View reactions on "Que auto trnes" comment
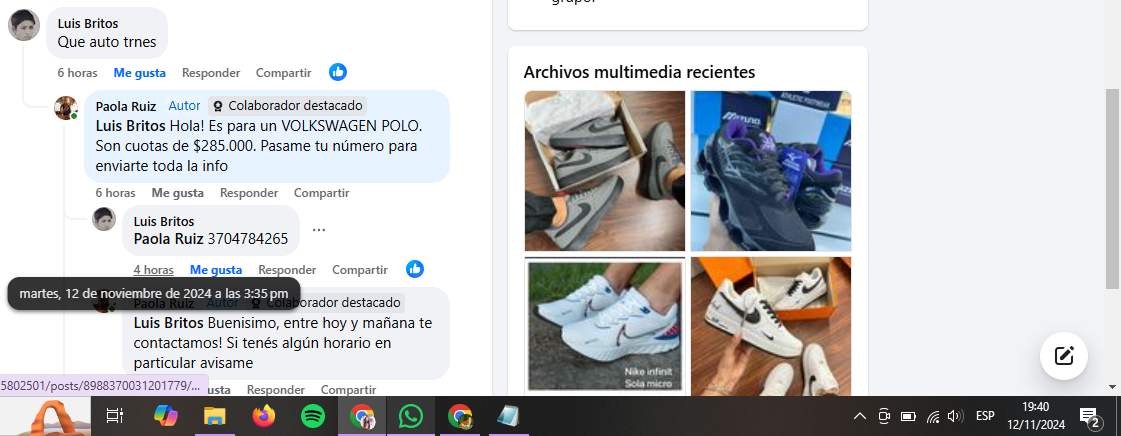Screen dimensions: 1121x436 click(338, 72)
